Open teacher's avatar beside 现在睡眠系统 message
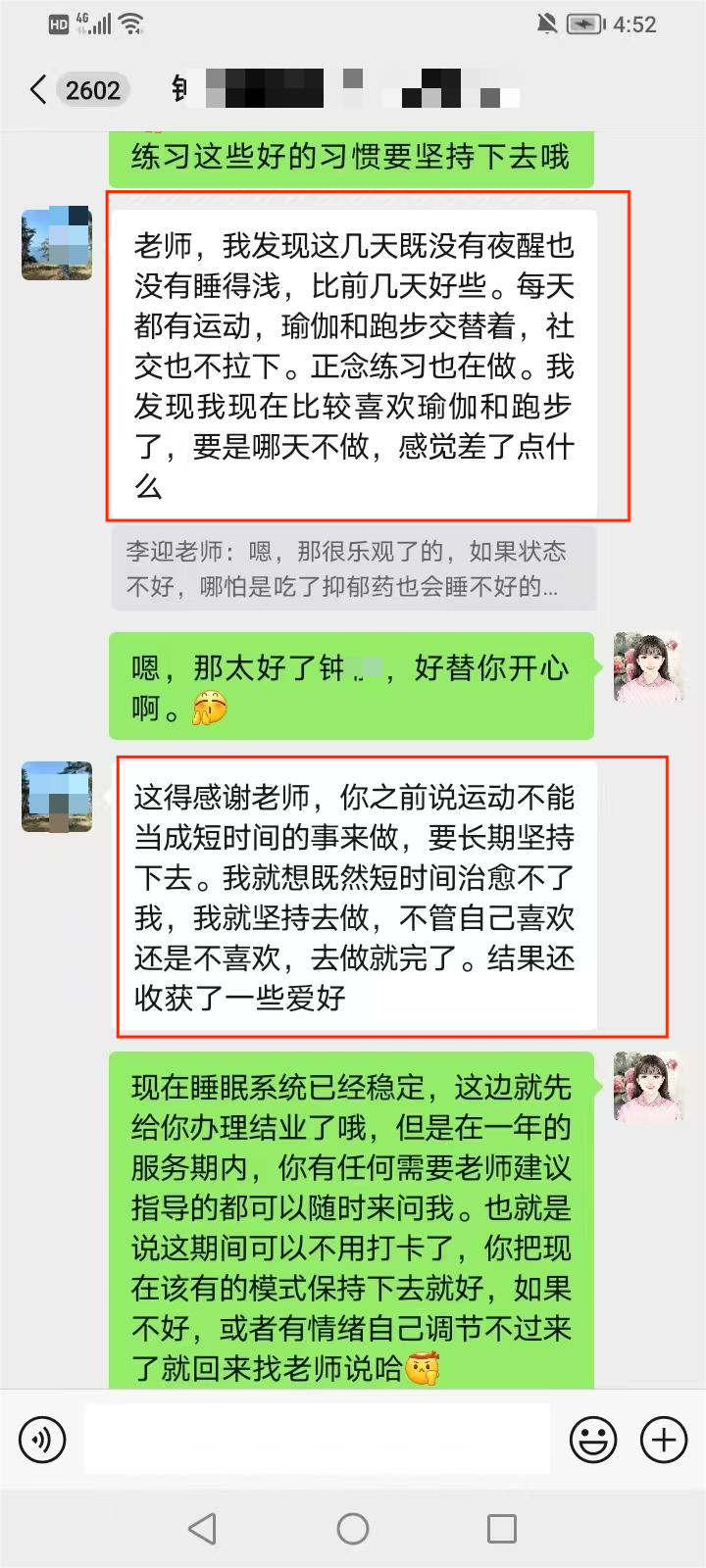The width and height of the screenshot is (706, 1568). [x=648, y=1087]
